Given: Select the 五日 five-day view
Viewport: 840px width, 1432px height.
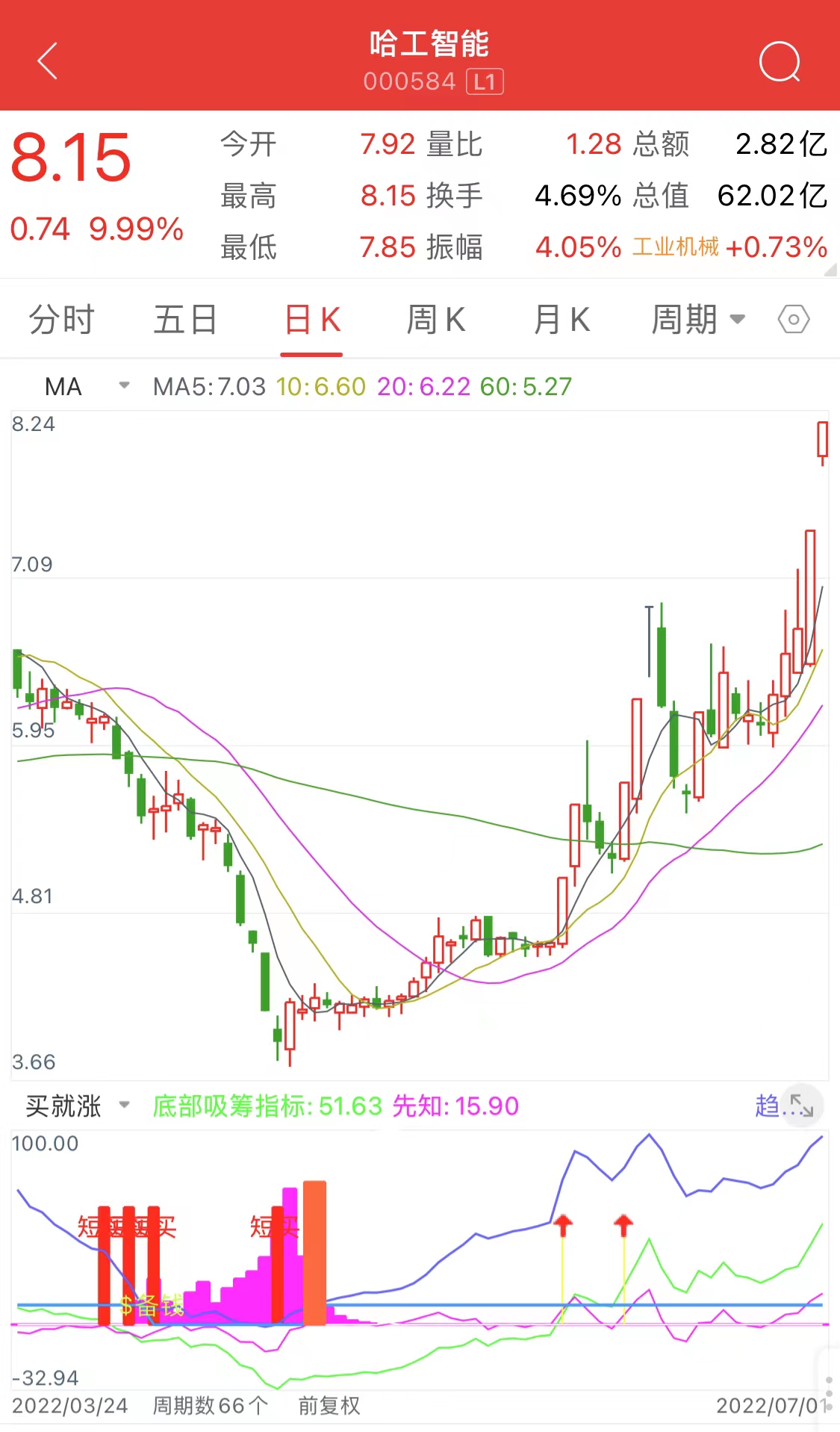Looking at the screenshot, I should pyautogui.click(x=186, y=319).
